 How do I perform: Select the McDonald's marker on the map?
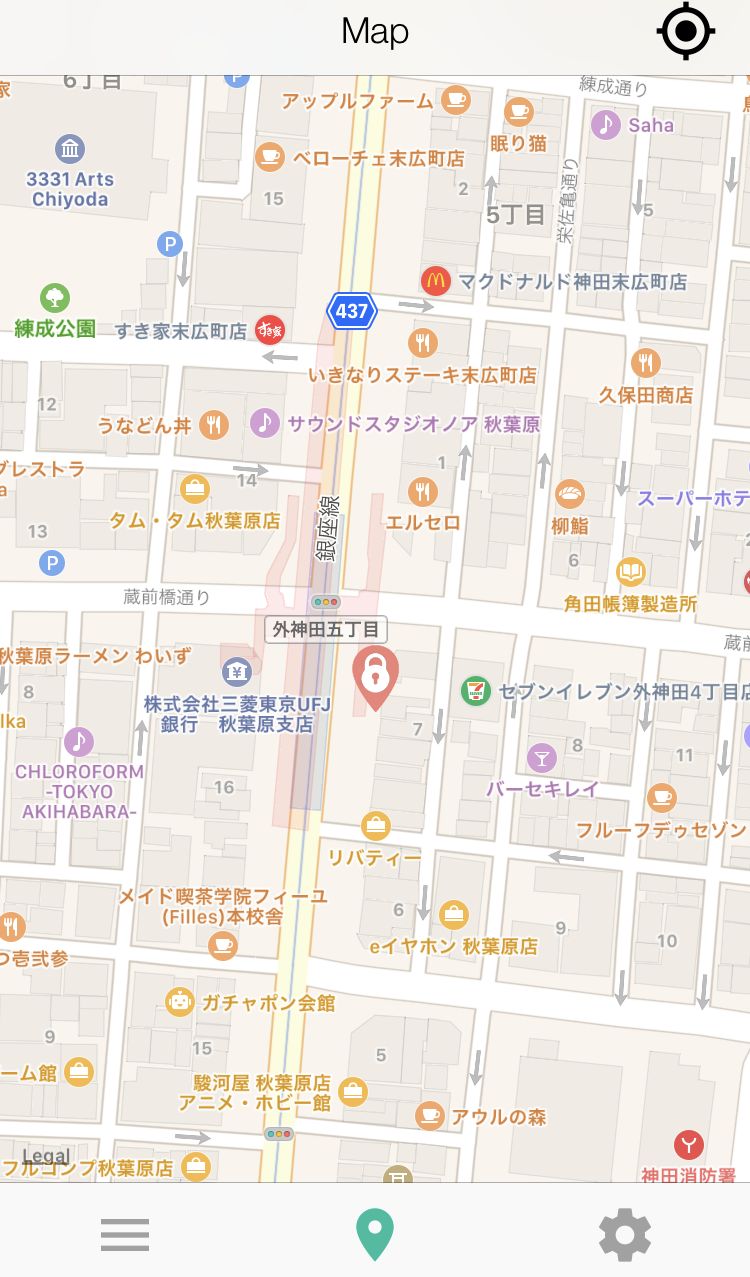pos(435,281)
